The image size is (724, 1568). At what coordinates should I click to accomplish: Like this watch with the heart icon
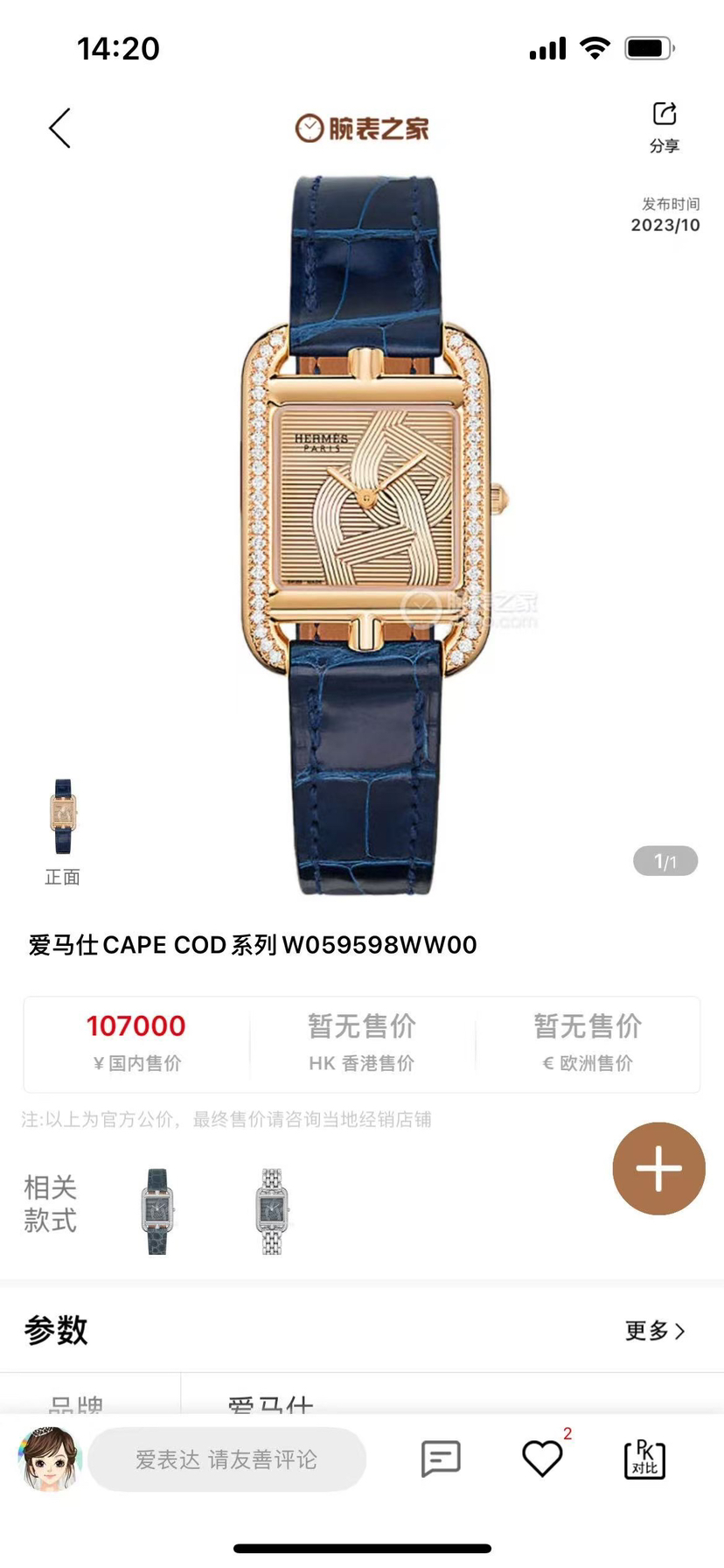pyautogui.click(x=542, y=1459)
